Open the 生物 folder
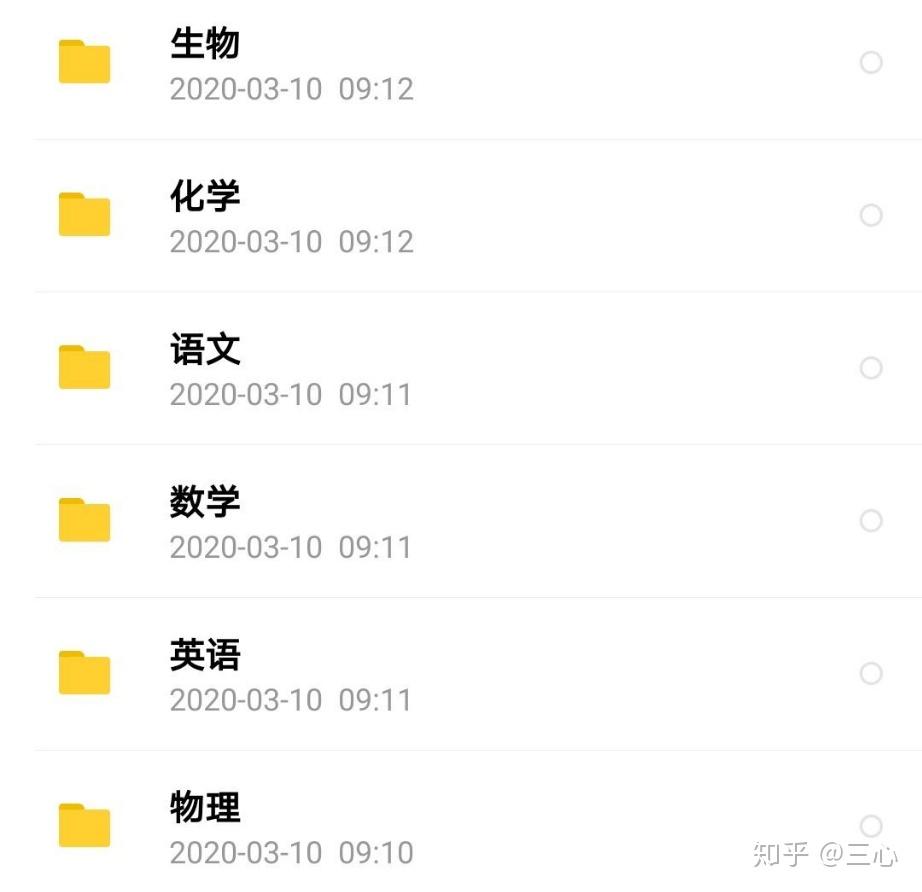Screen dimensions: 922x892 [x=205, y=45]
